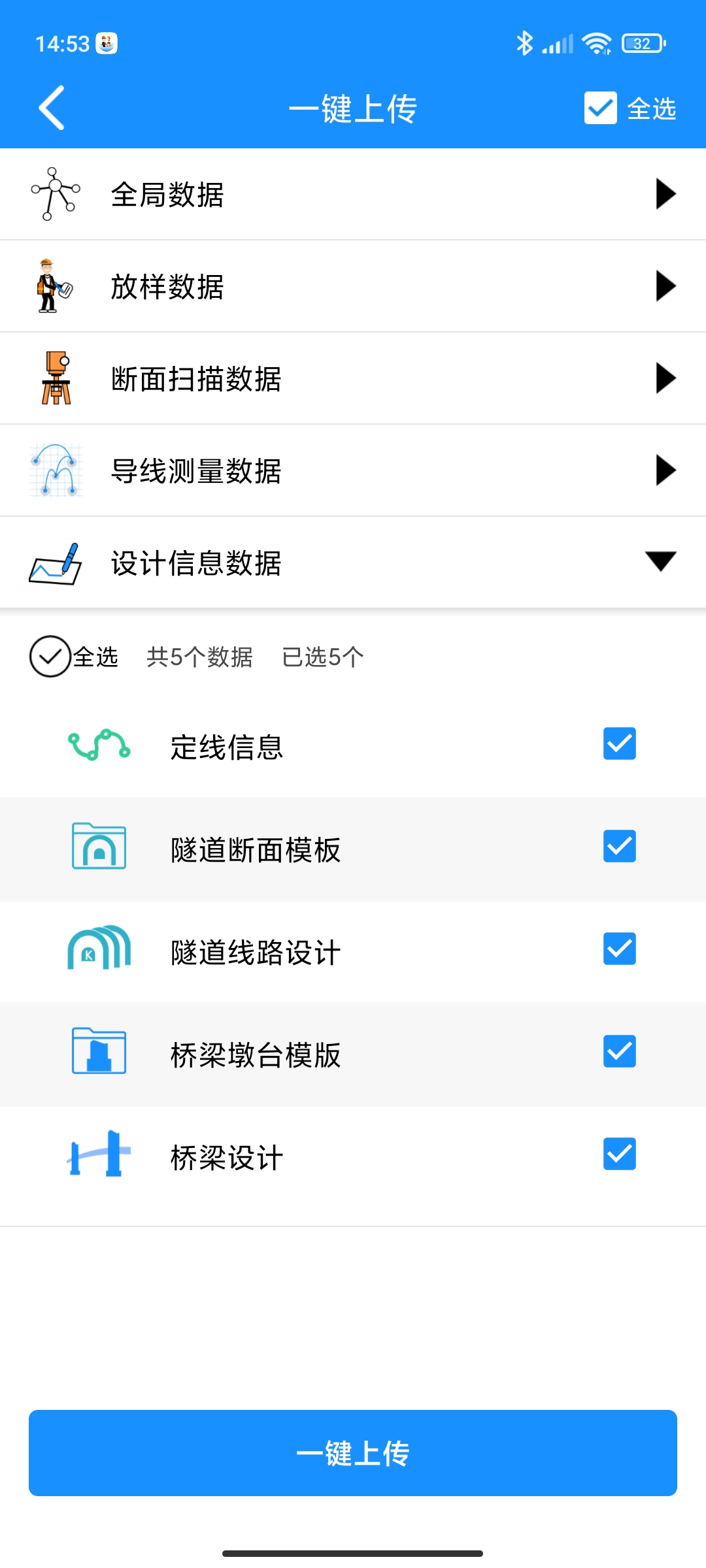The height and width of the screenshot is (1568, 706).
Task: Expand the 放样数据 section
Action: tap(665, 286)
